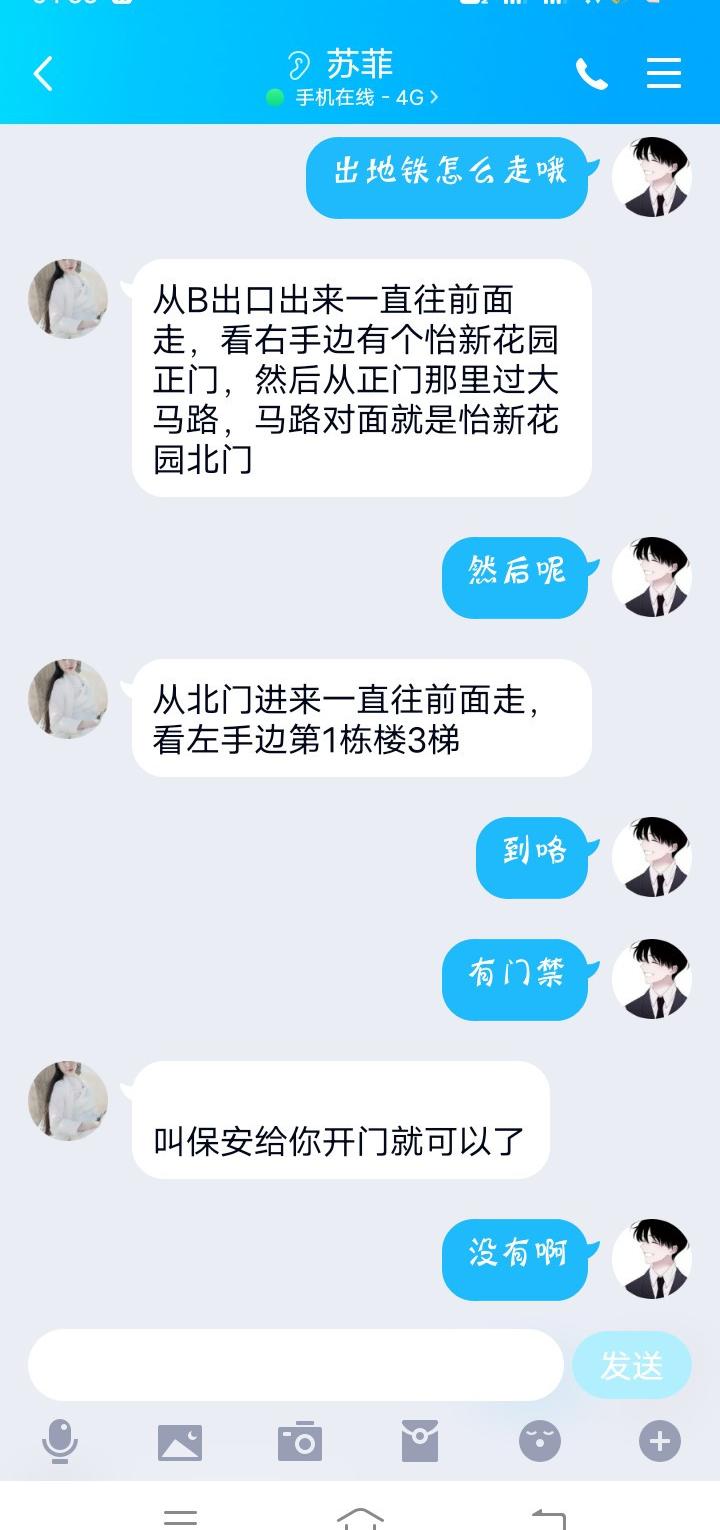
Task: Open the red packet icon in the toolbar
Action: click(420, 1442)
